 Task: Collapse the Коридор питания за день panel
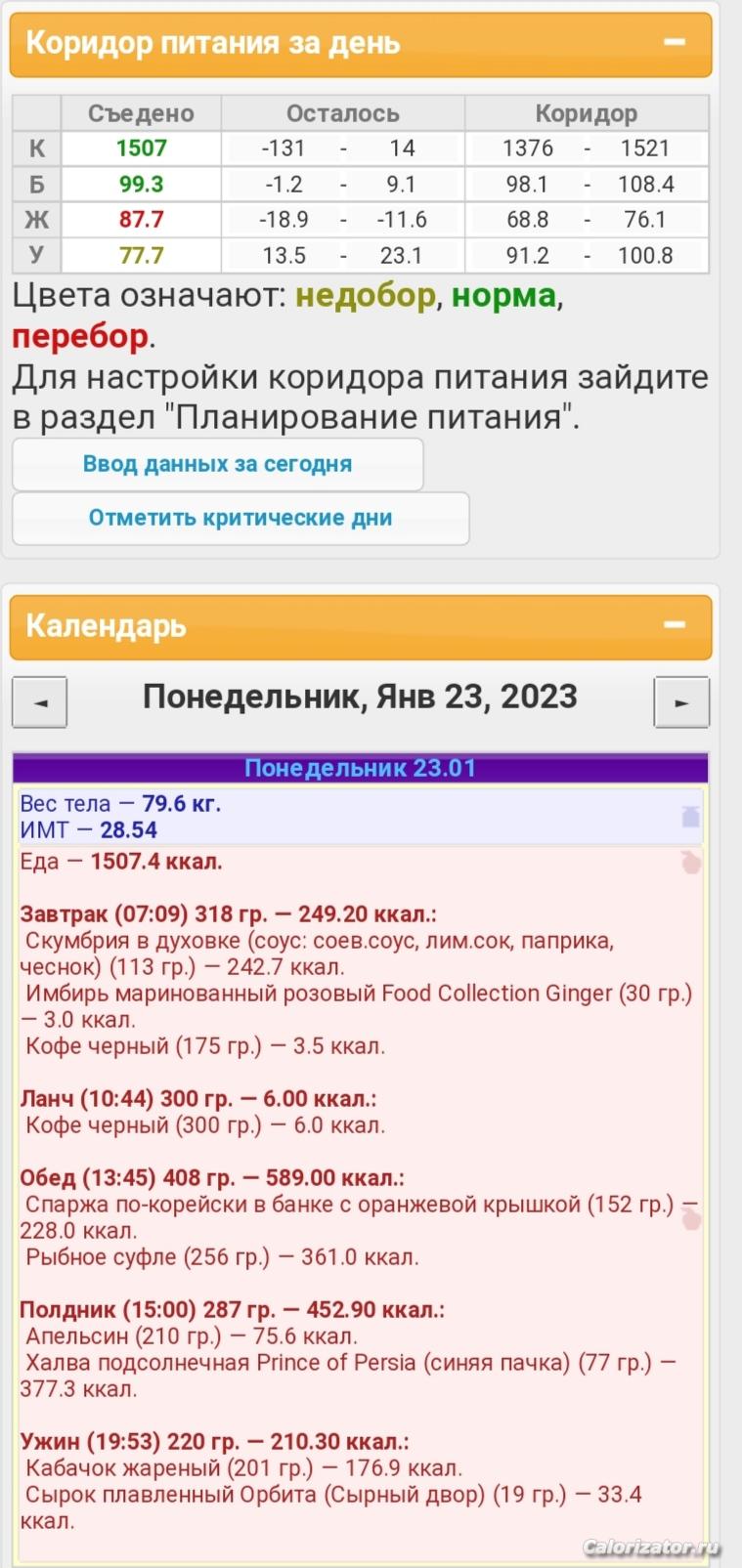point(674,43)
